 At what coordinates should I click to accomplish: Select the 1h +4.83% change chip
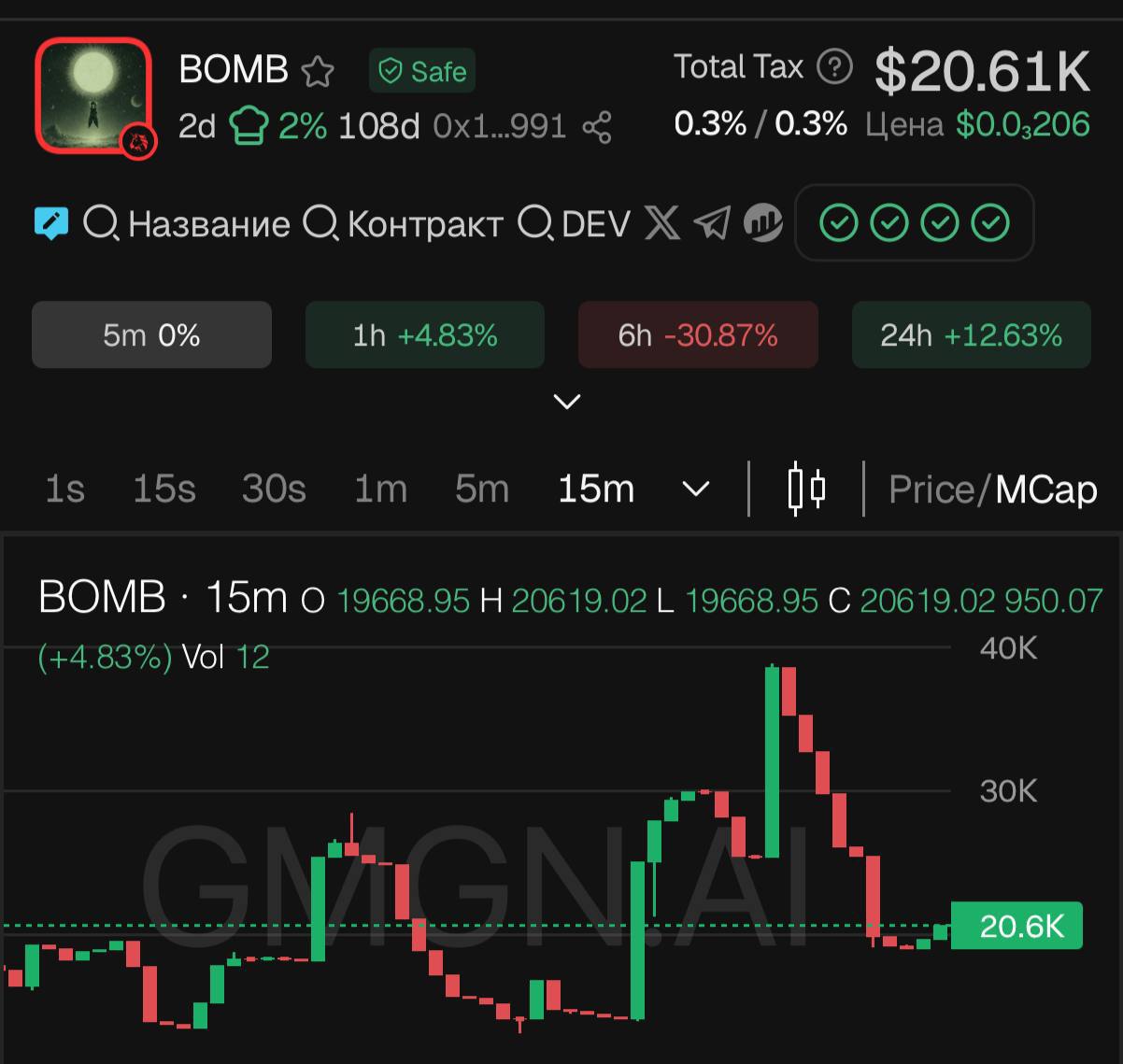tap(425, 334)
